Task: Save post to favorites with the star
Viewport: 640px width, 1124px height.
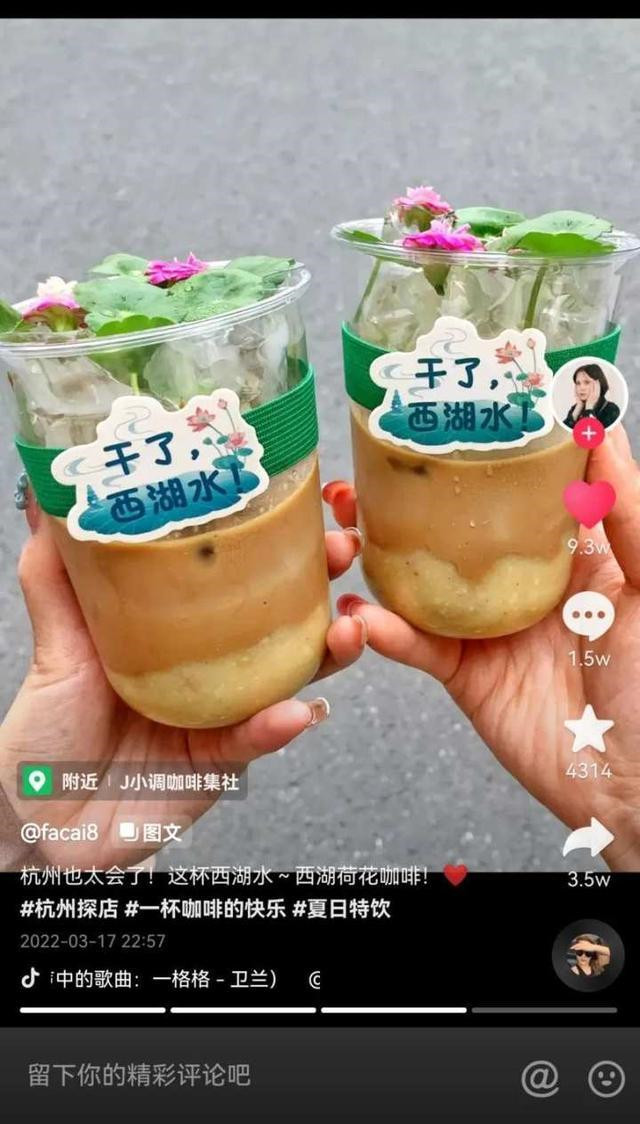Action: [588, 730]
